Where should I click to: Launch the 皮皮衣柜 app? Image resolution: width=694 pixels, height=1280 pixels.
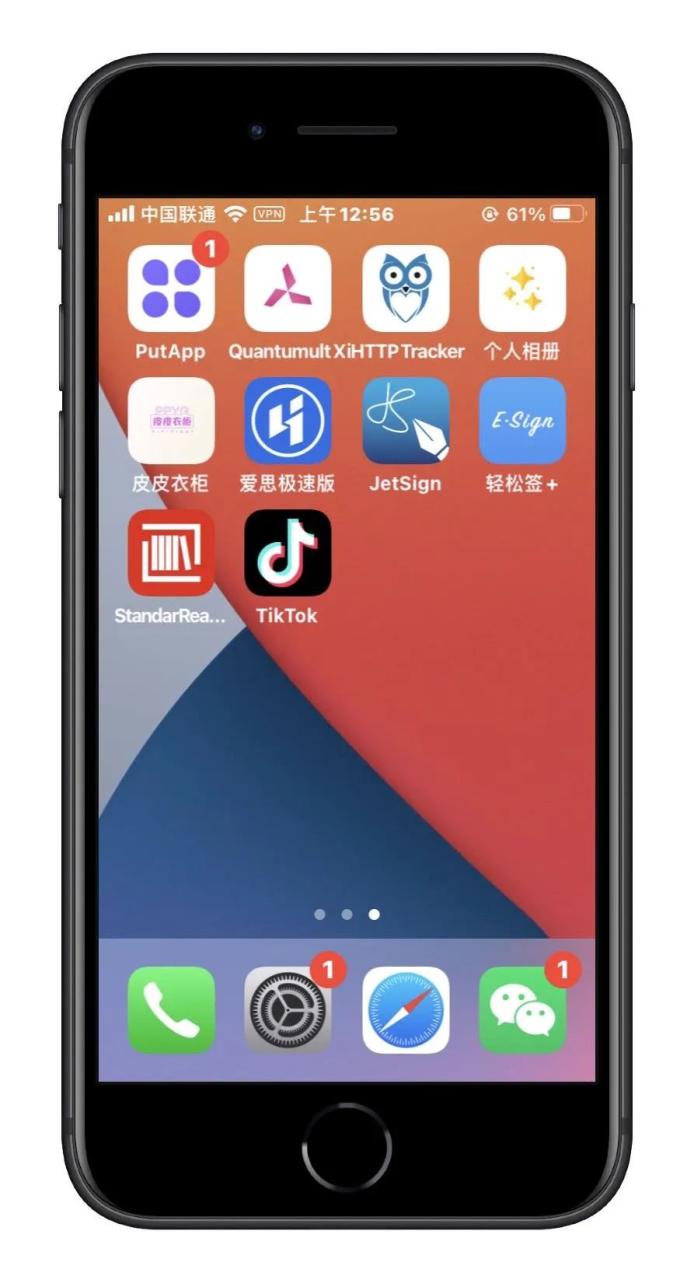(171, 421)
